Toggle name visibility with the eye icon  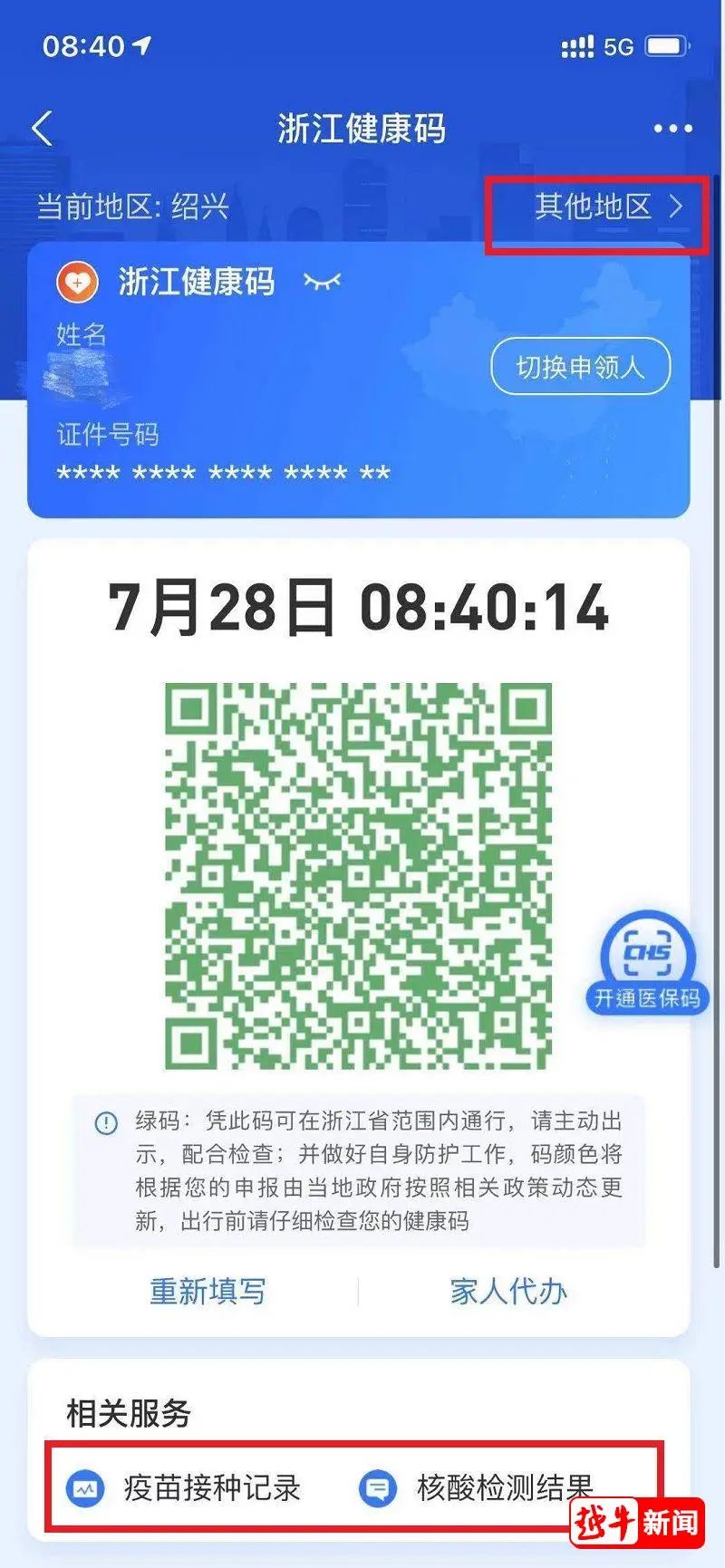click(323, 282)
